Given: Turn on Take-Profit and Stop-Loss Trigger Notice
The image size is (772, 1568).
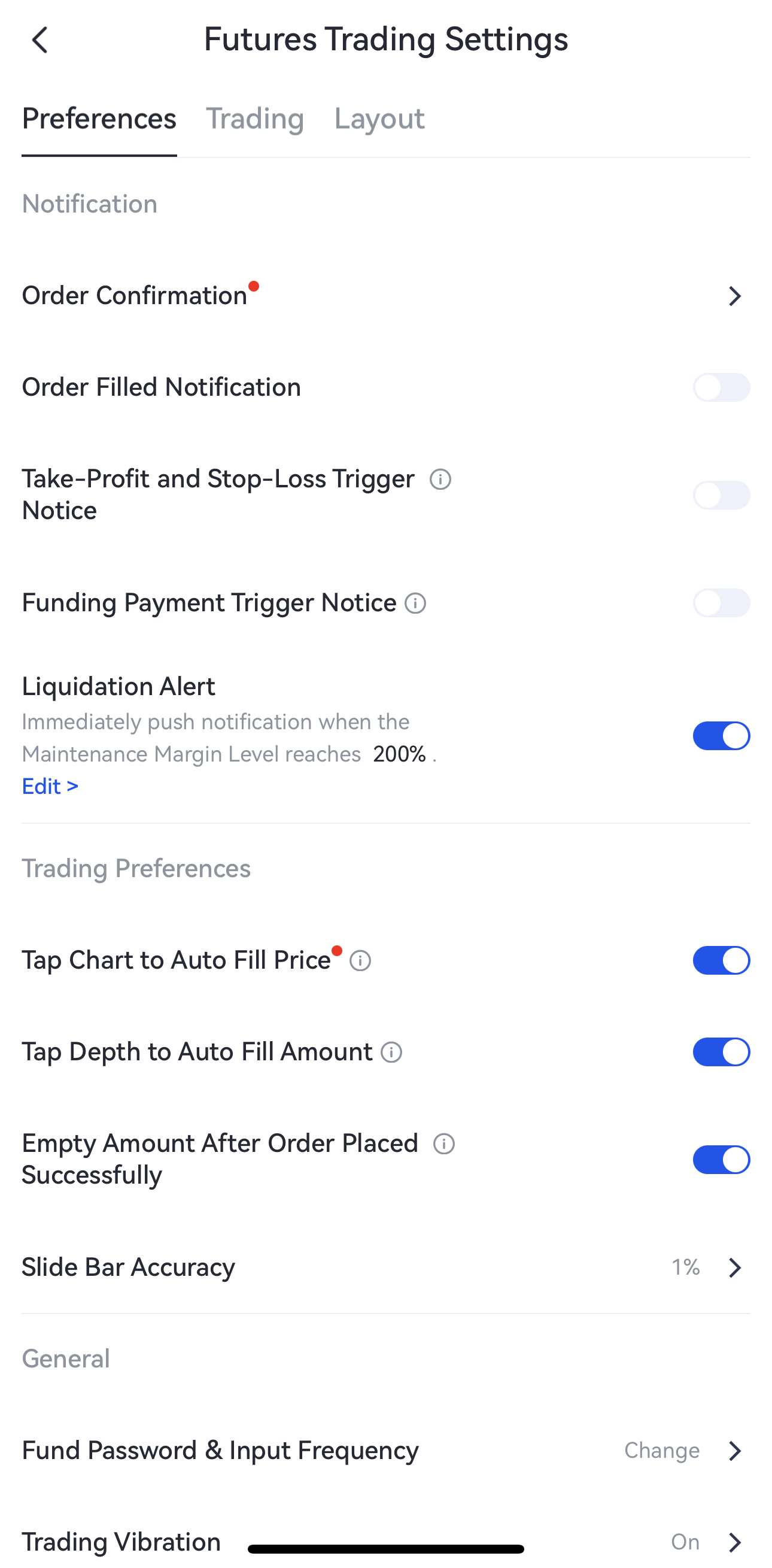Looking at the screenshot, I should coord(721,495).
